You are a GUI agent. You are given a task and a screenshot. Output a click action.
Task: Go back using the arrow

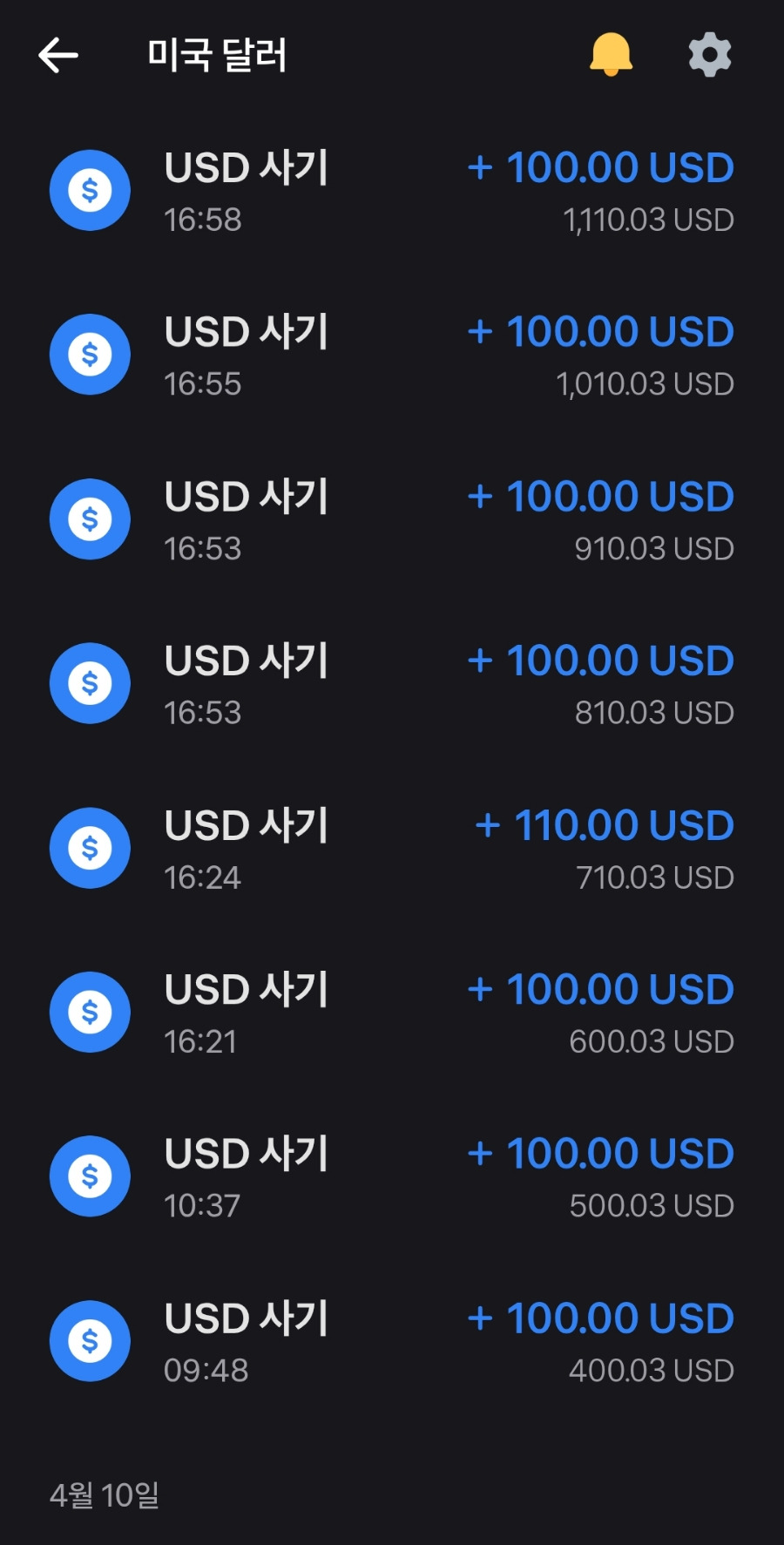pyautogui.click(x=58, y=55)
